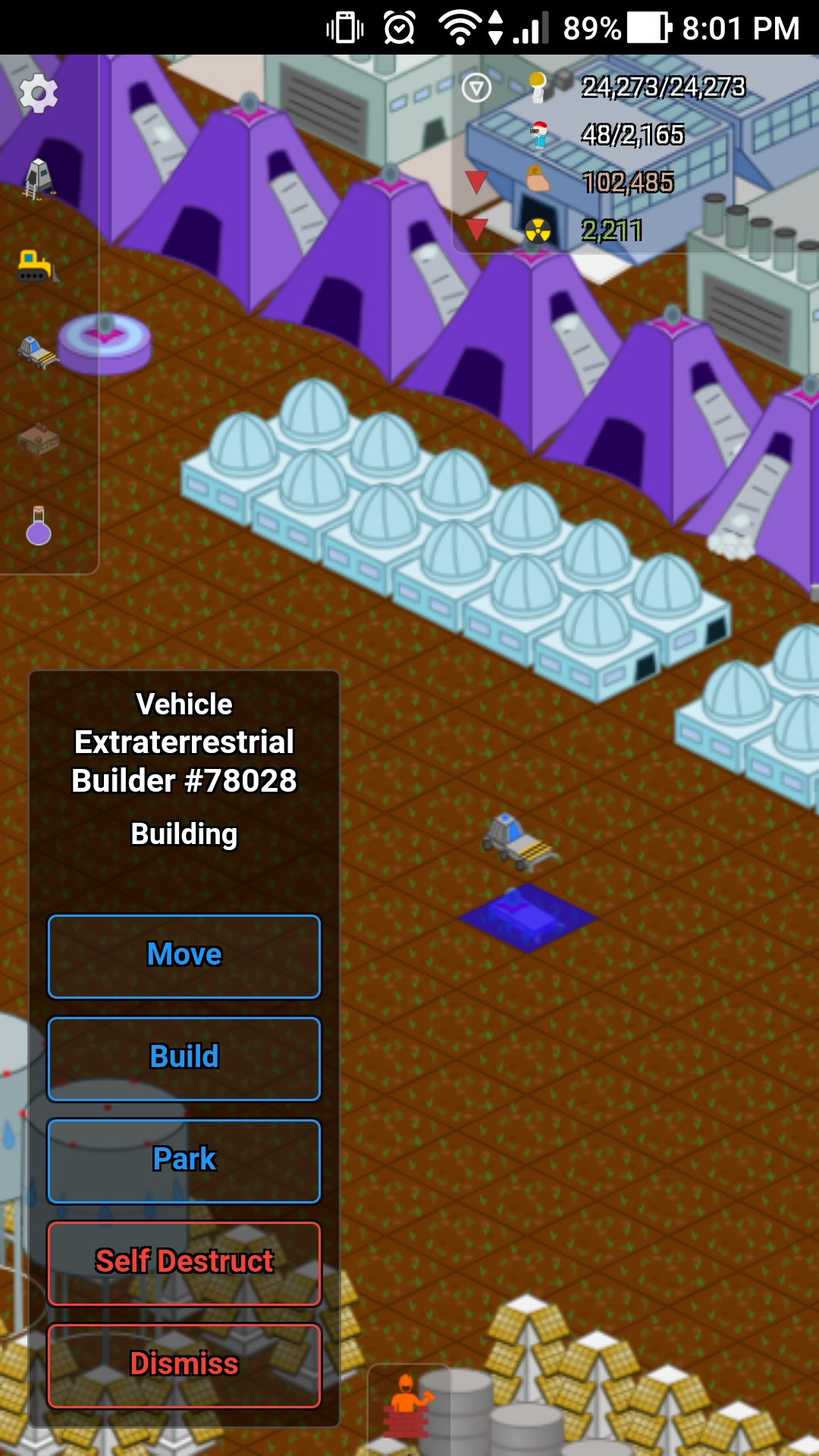Open the settings gear
Screen dimensions: 819x1456
point(38,94)
